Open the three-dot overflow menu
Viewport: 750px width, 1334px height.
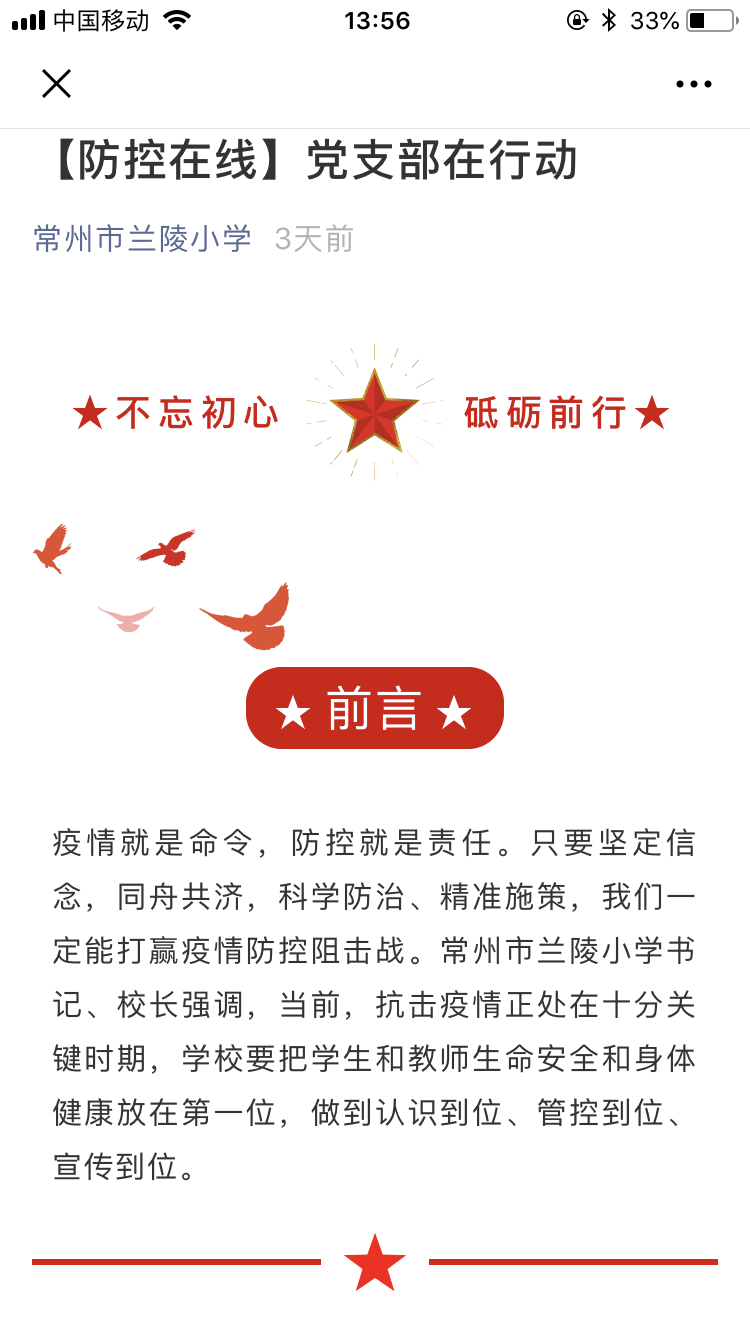(x=693, y=84)
